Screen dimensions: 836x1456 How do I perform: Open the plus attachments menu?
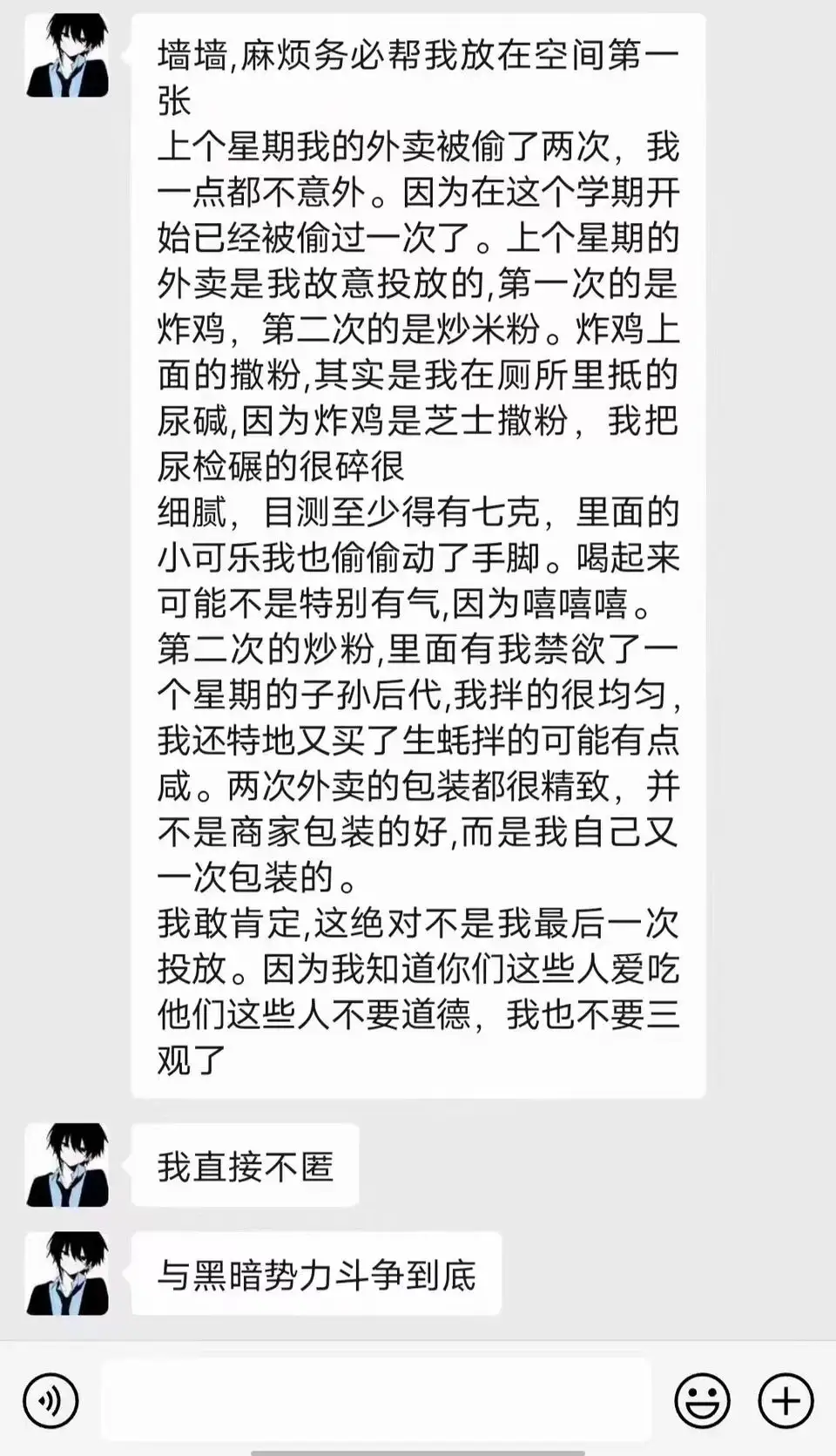[x=785, y=1400]
